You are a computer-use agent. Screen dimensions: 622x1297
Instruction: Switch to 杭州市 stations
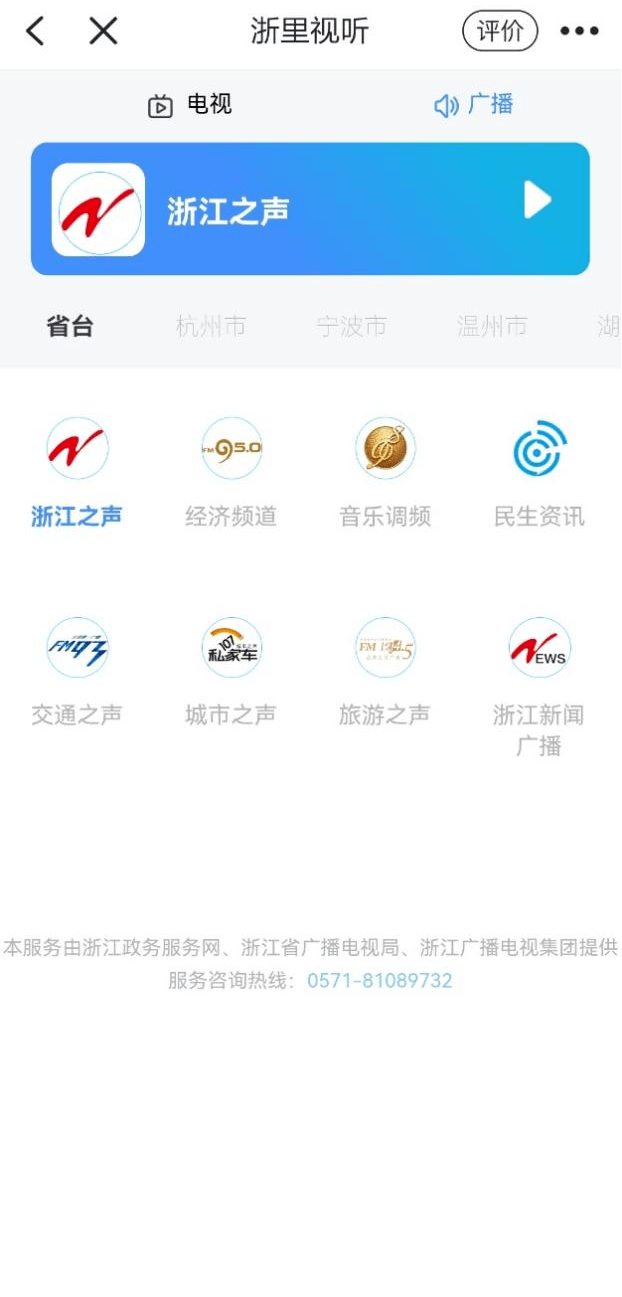[x=211, y=326]
